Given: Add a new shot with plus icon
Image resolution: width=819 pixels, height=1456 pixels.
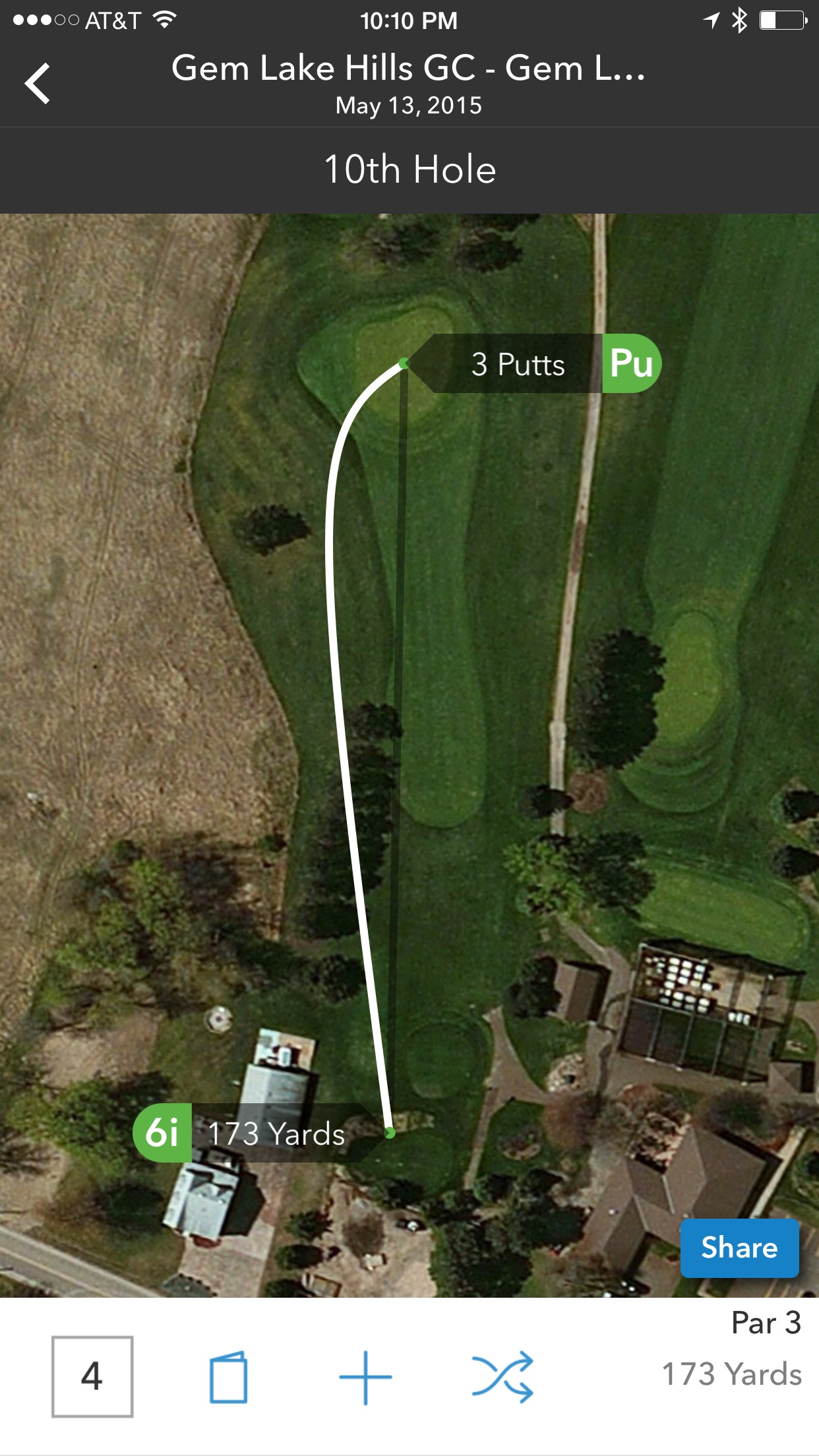Looking at the screenshot, I should pyautogui.click(x=365, y=1377).
